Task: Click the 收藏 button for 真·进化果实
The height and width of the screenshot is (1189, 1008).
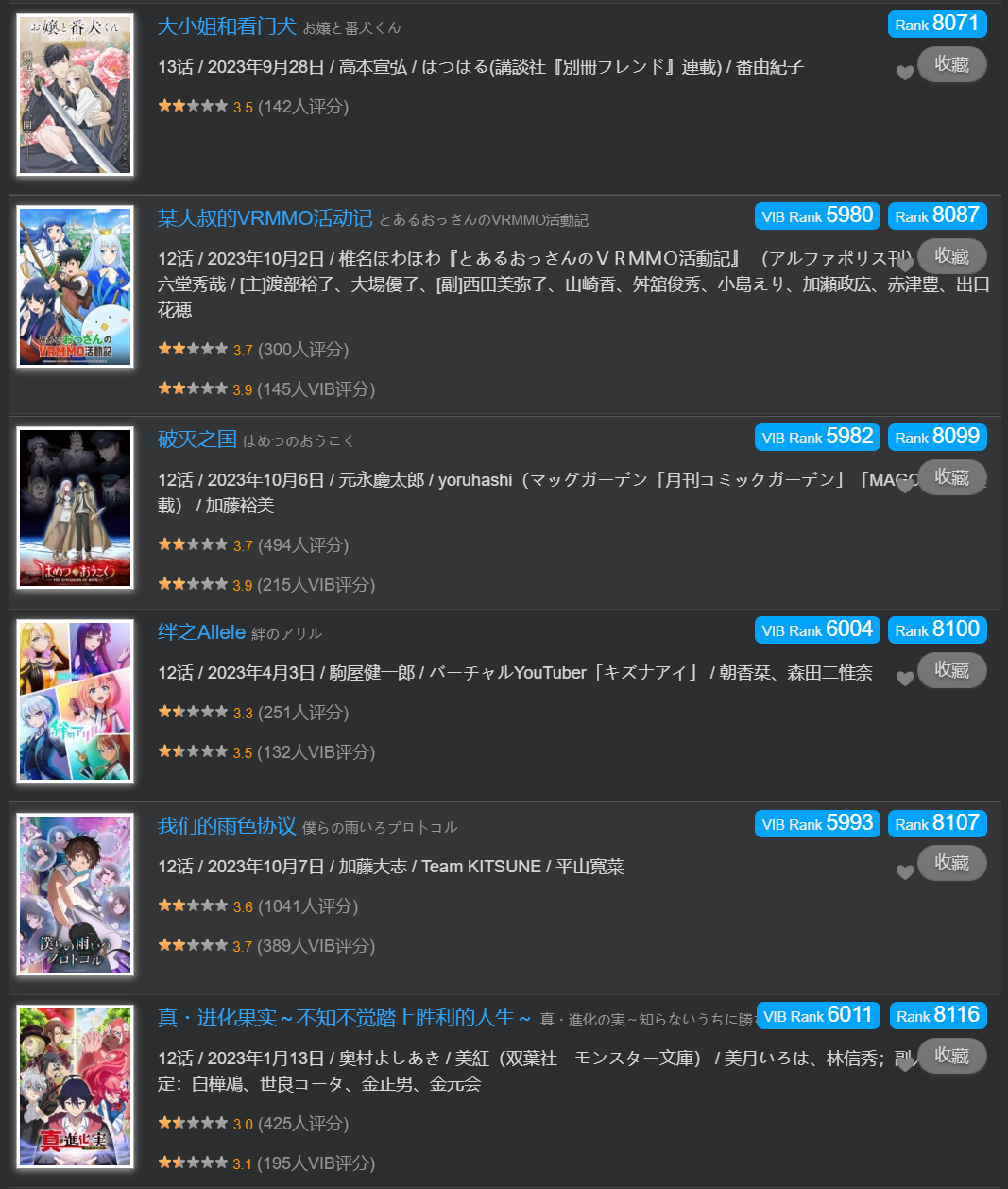Action: pyautogui.click(x=951, y=1056)
